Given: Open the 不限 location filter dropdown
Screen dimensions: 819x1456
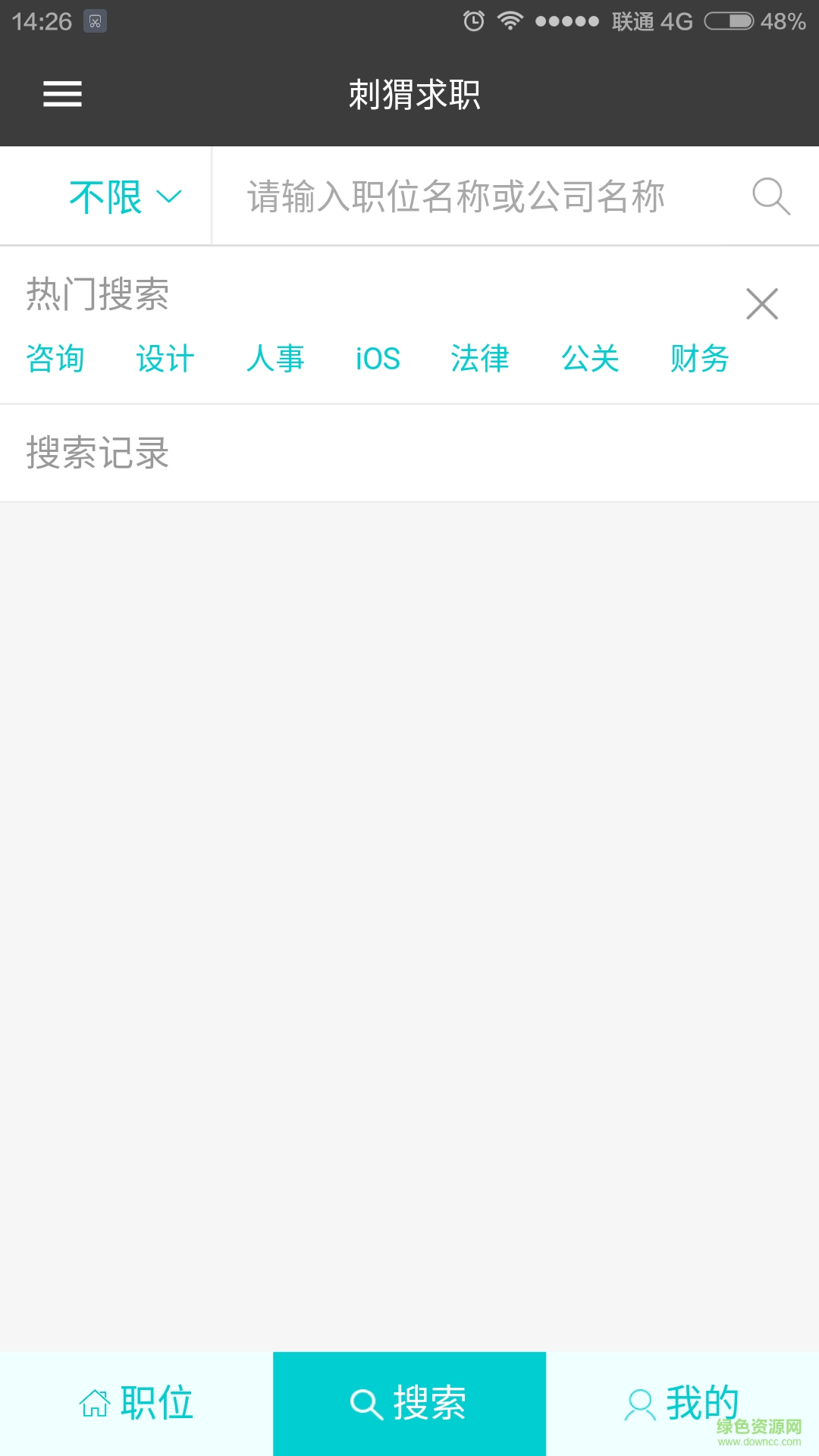Looking at the screenshot, I should [106, 196].
